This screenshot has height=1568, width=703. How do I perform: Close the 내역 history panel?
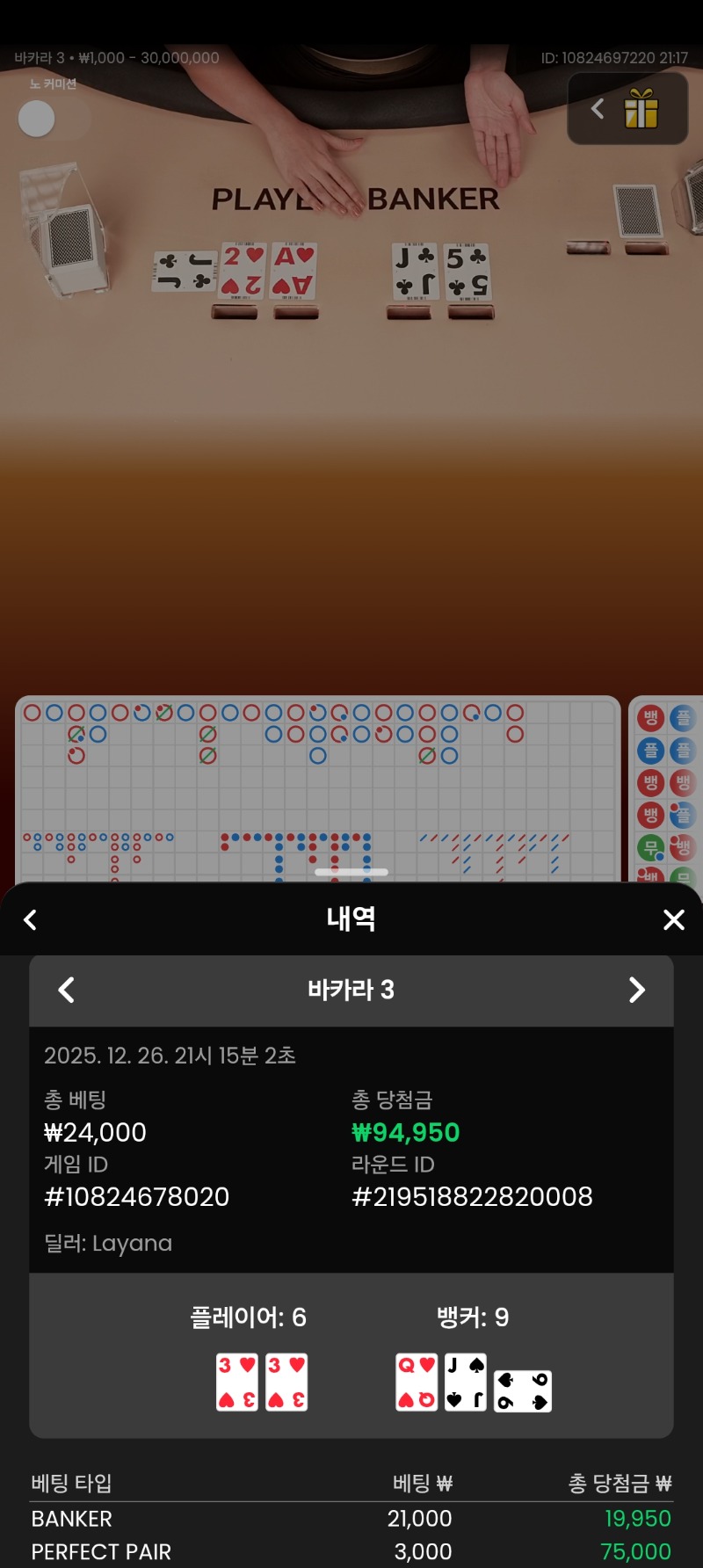coord(673,919)
